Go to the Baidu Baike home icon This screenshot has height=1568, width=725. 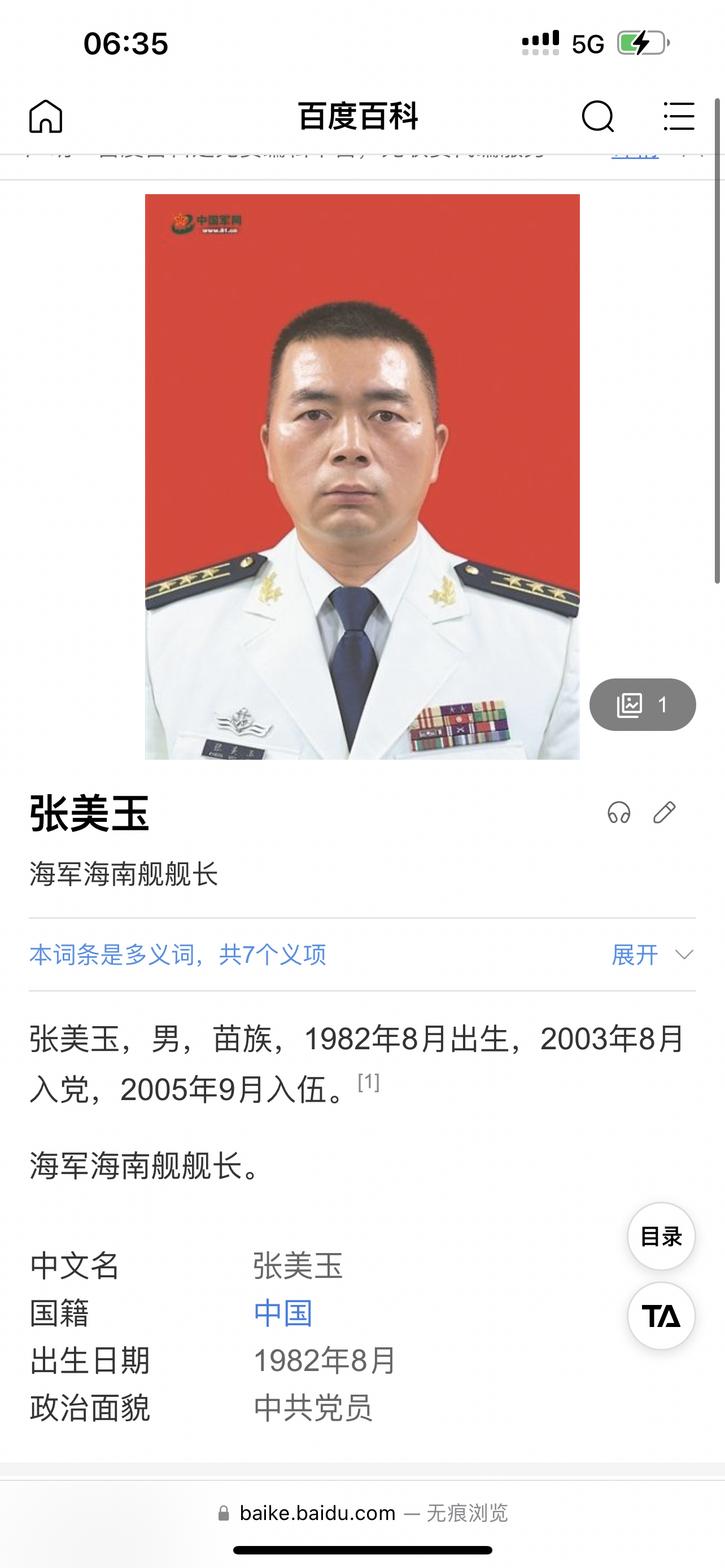click(x=46, y=116)
